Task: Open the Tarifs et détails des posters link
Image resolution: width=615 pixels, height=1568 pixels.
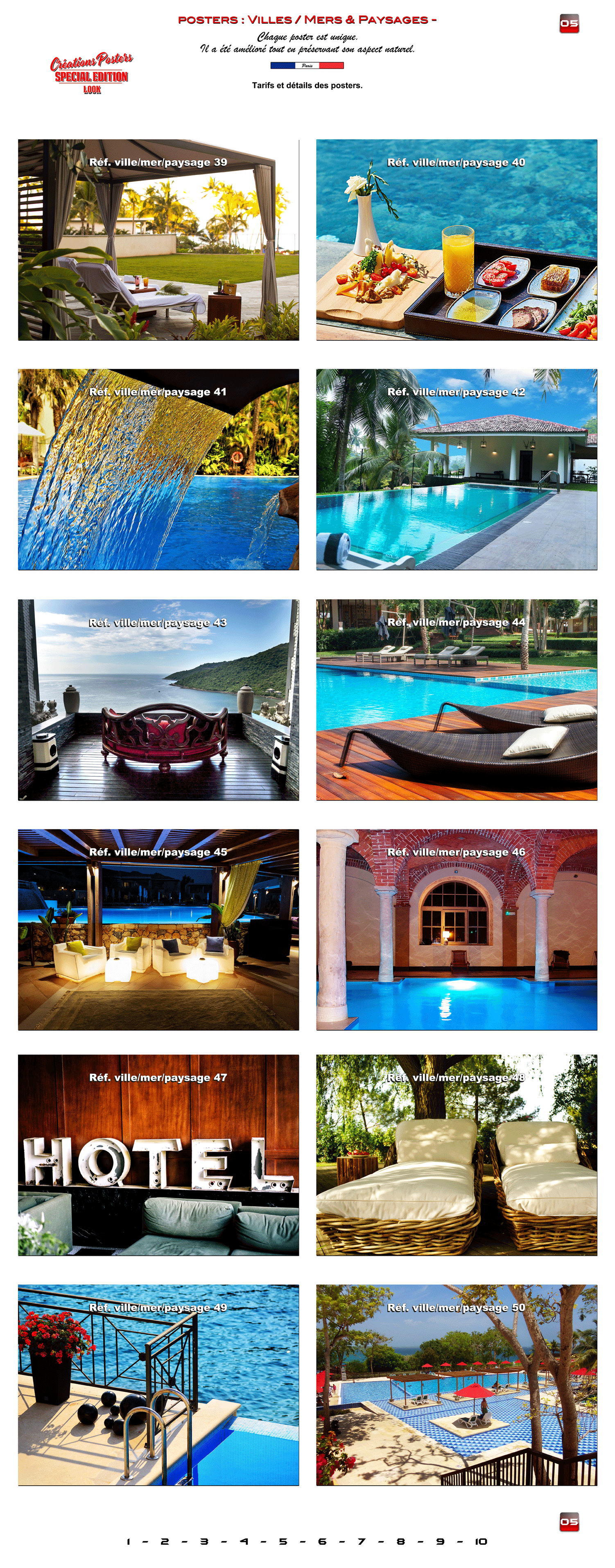Action: coord(307,85)
